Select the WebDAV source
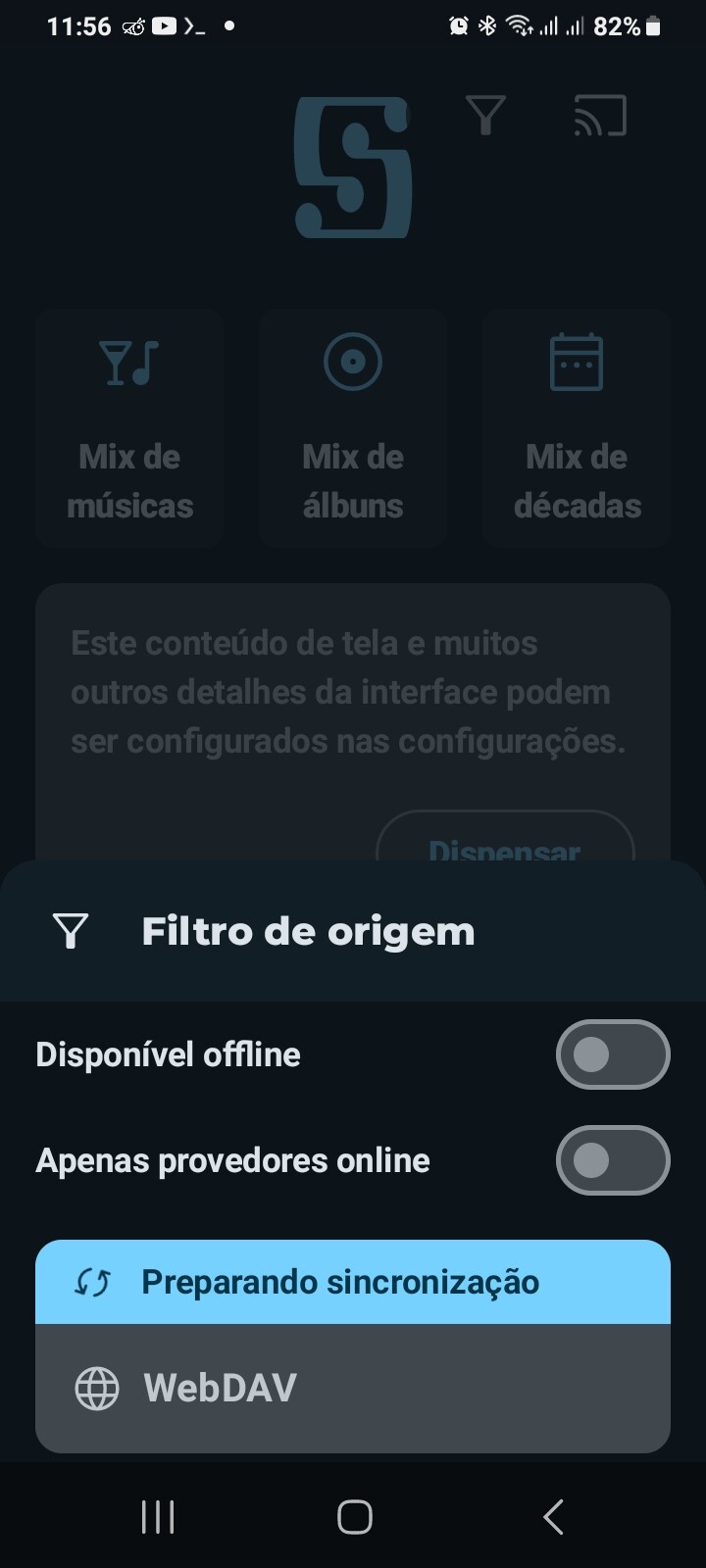 coord(353,1388)
